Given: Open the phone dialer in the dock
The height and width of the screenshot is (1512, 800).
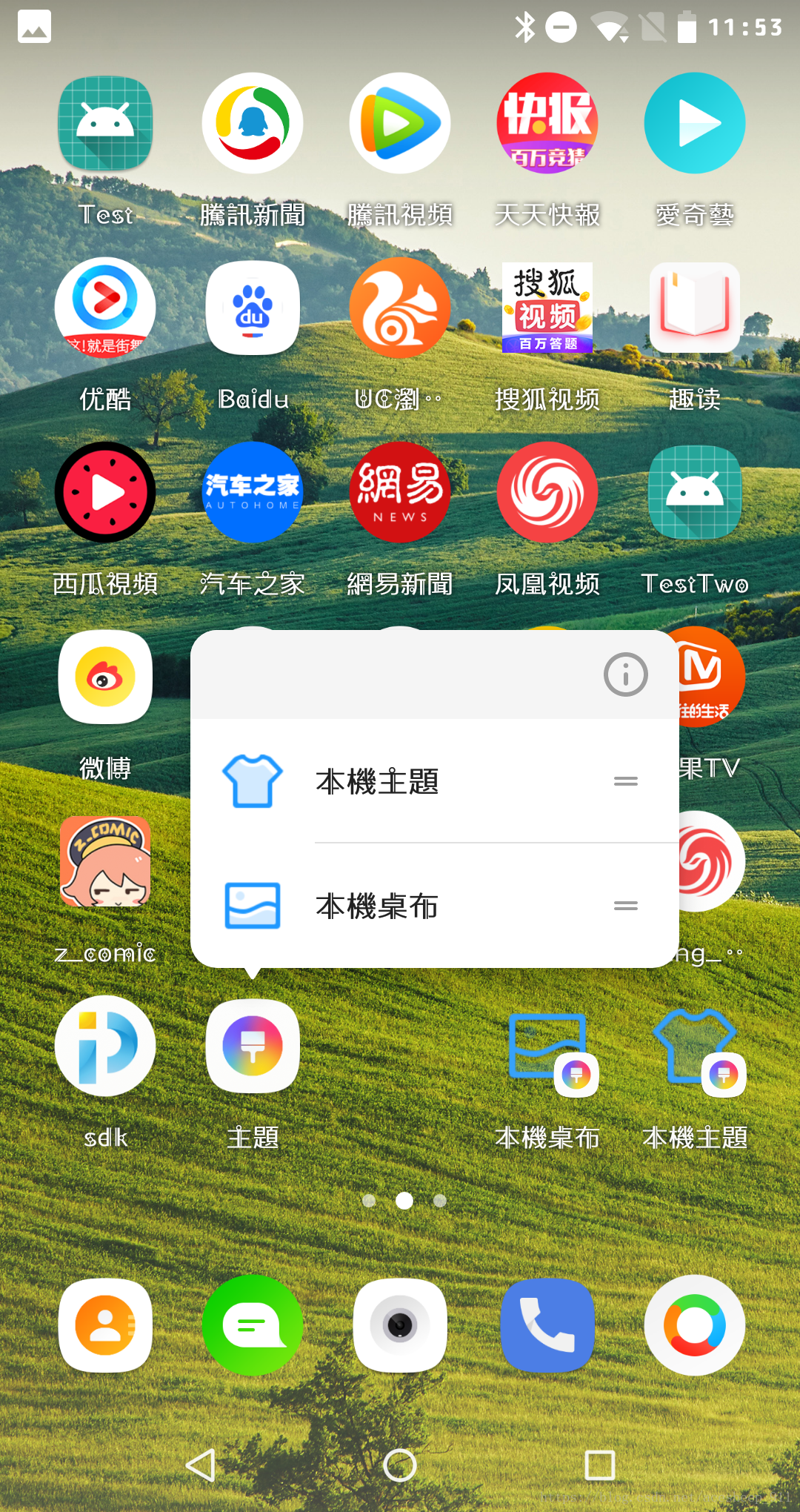Looking at the screenshot, I should [x=547, y=1325].
